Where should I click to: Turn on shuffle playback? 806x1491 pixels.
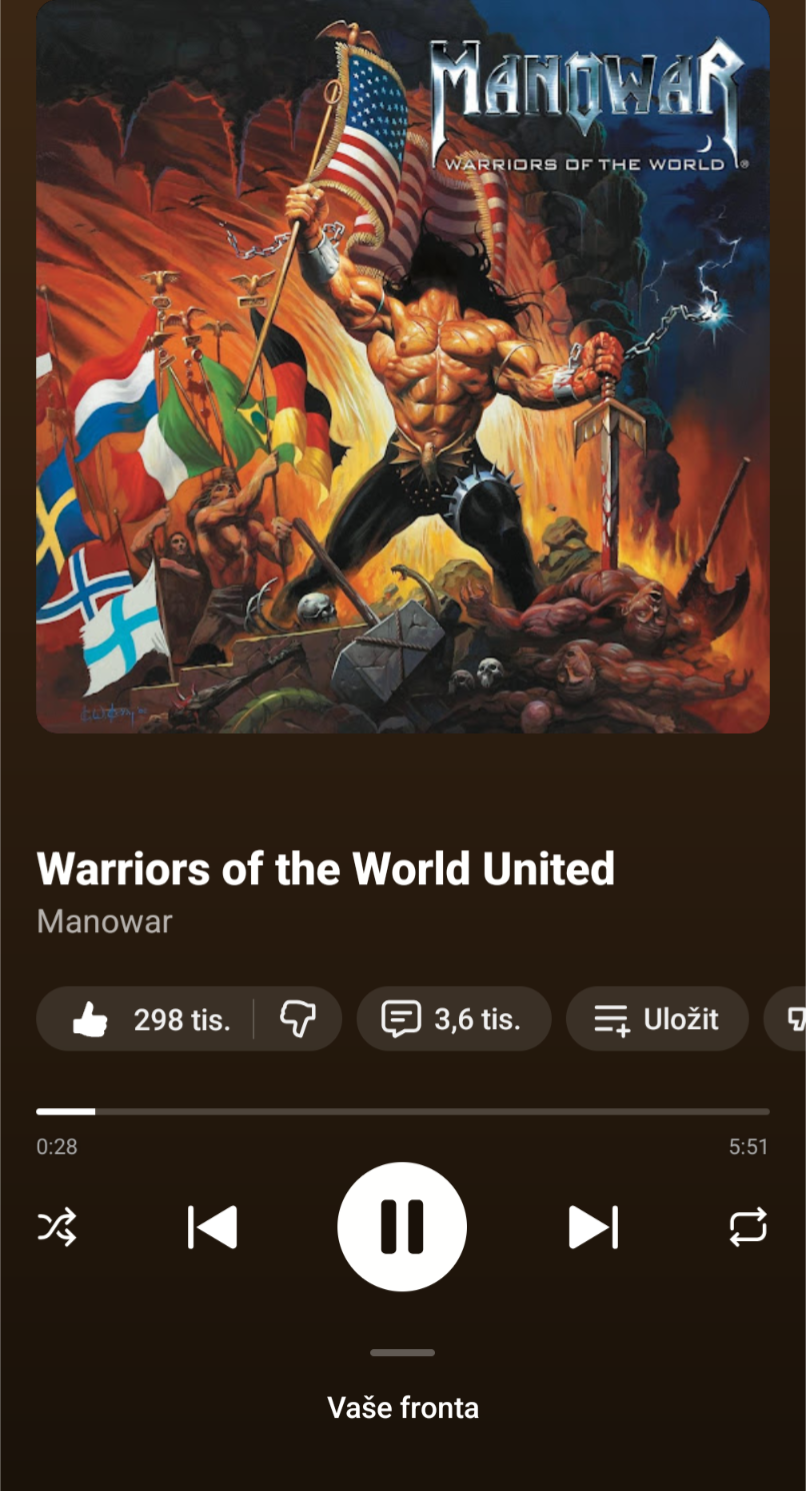pos(57,1227)
